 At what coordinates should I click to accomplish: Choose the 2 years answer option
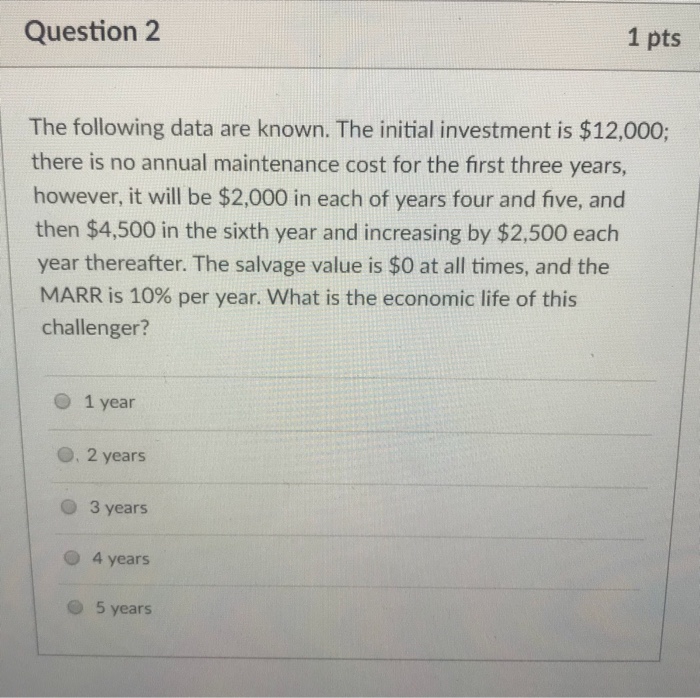[65, 455]
